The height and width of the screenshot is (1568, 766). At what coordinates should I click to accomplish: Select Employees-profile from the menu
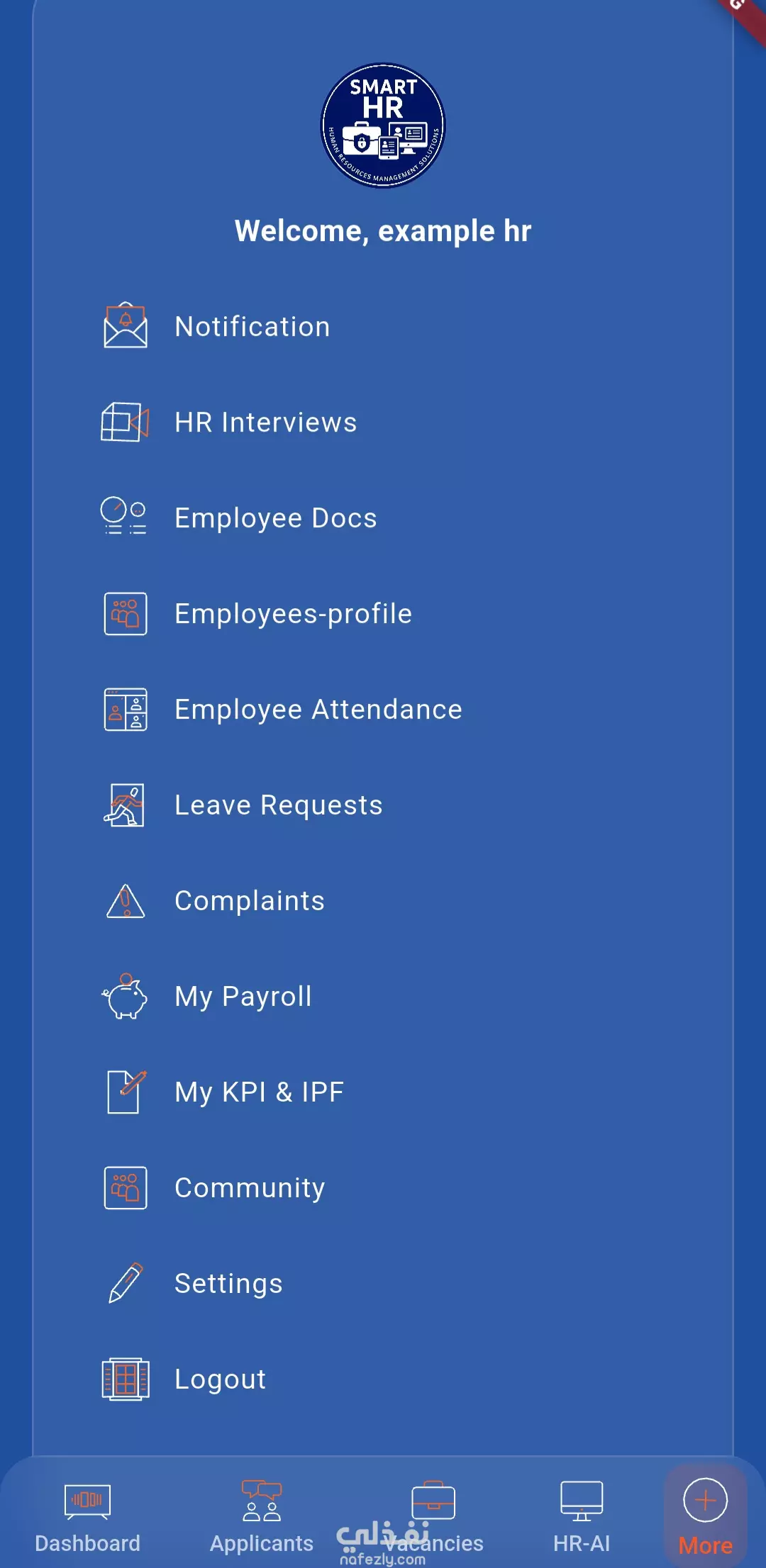point(293,614)
